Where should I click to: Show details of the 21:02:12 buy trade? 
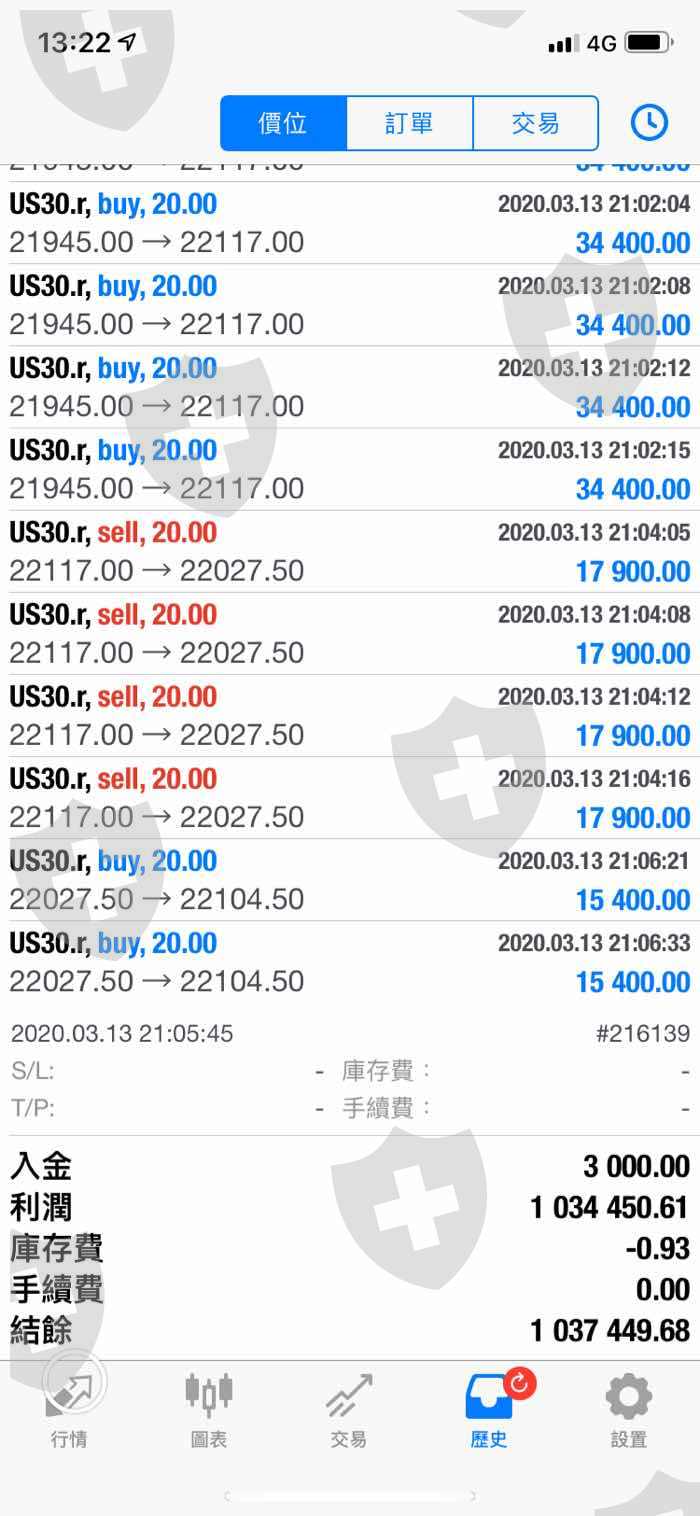pos(350,387)
